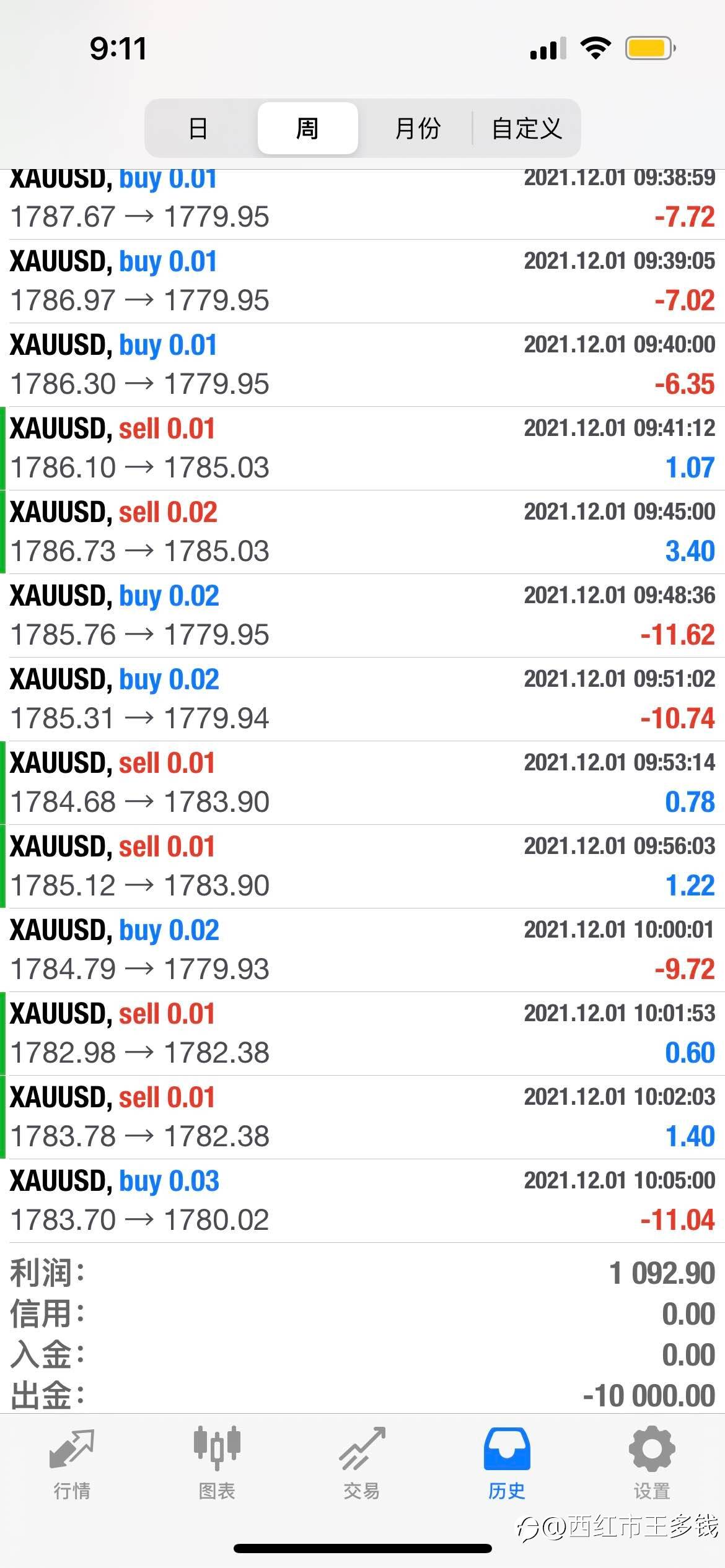Show the buy 0.02 trade at 10:00:01
Image resolution: width=725 pixels, height=1568 pixels.
coord(362,950)
